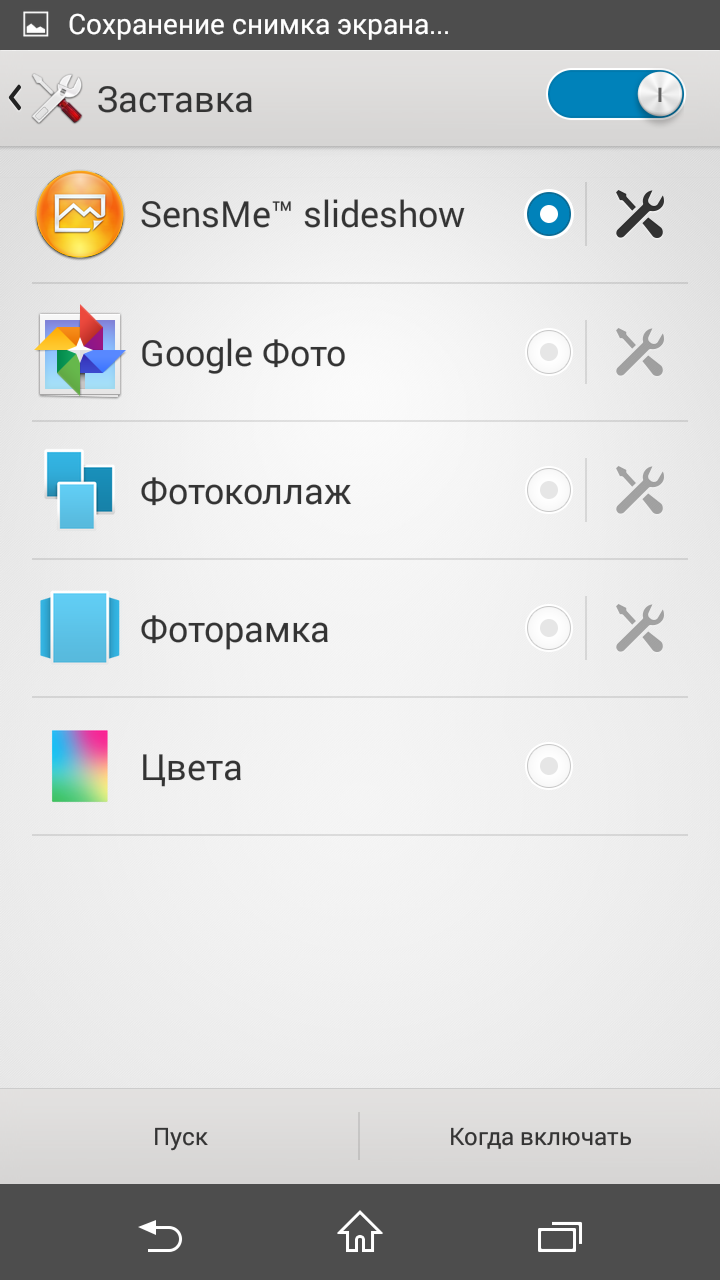Pick Фоторамка as the screensaver
Screen dimensions: 720x1280
[548, 628]
